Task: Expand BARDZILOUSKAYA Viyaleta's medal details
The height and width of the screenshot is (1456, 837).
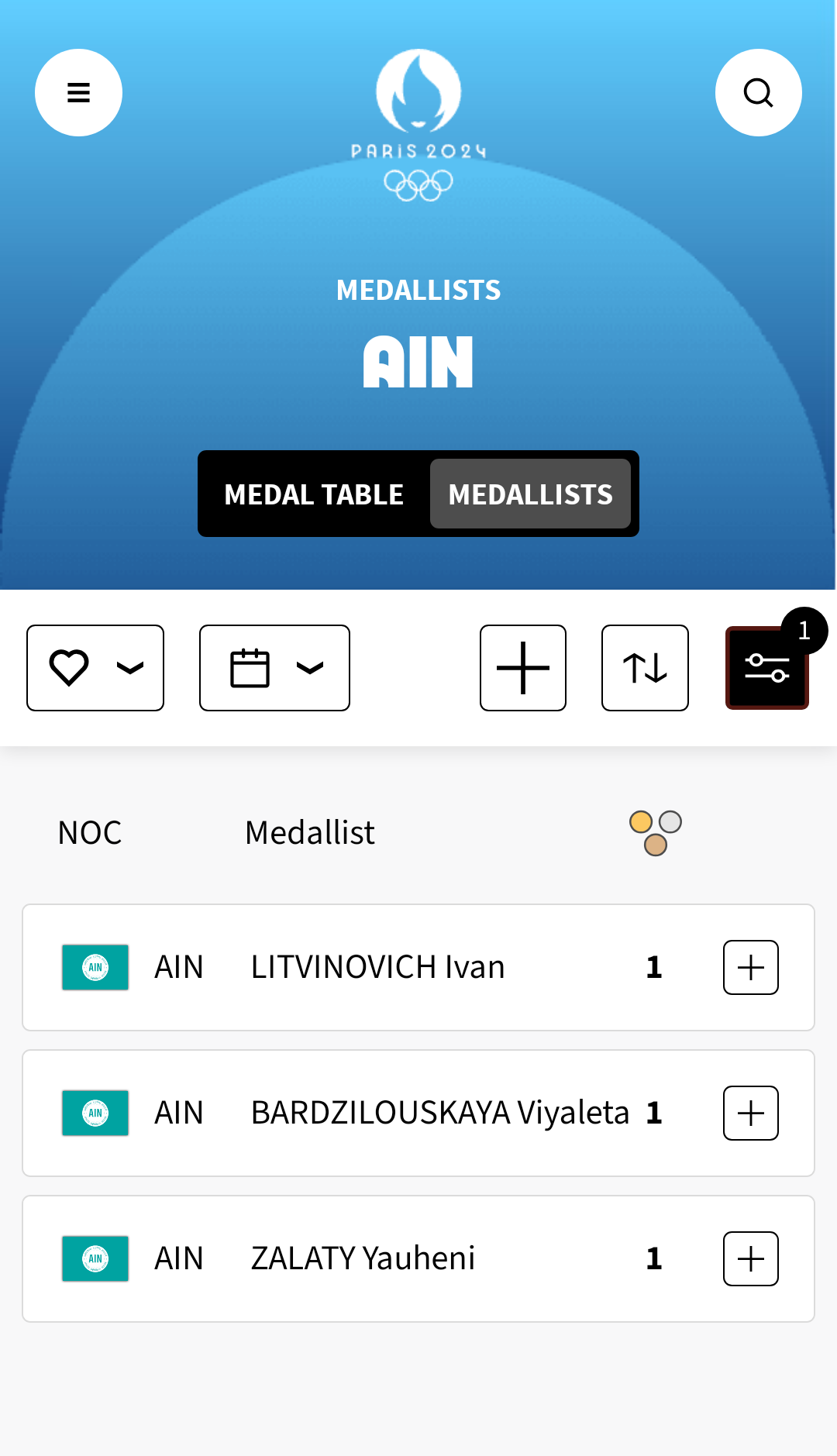Action: pos(750,1113)
